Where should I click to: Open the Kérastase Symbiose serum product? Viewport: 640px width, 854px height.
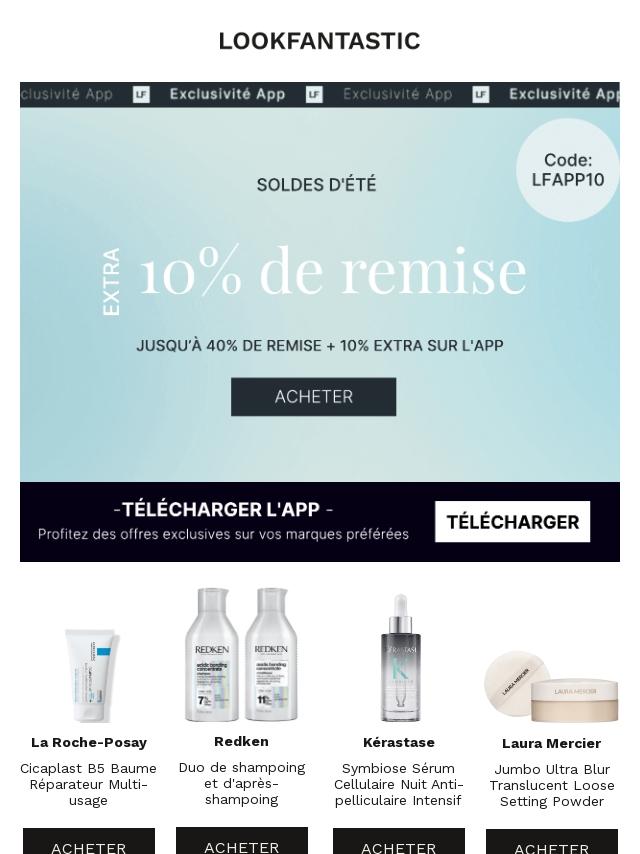coord(399,657)
